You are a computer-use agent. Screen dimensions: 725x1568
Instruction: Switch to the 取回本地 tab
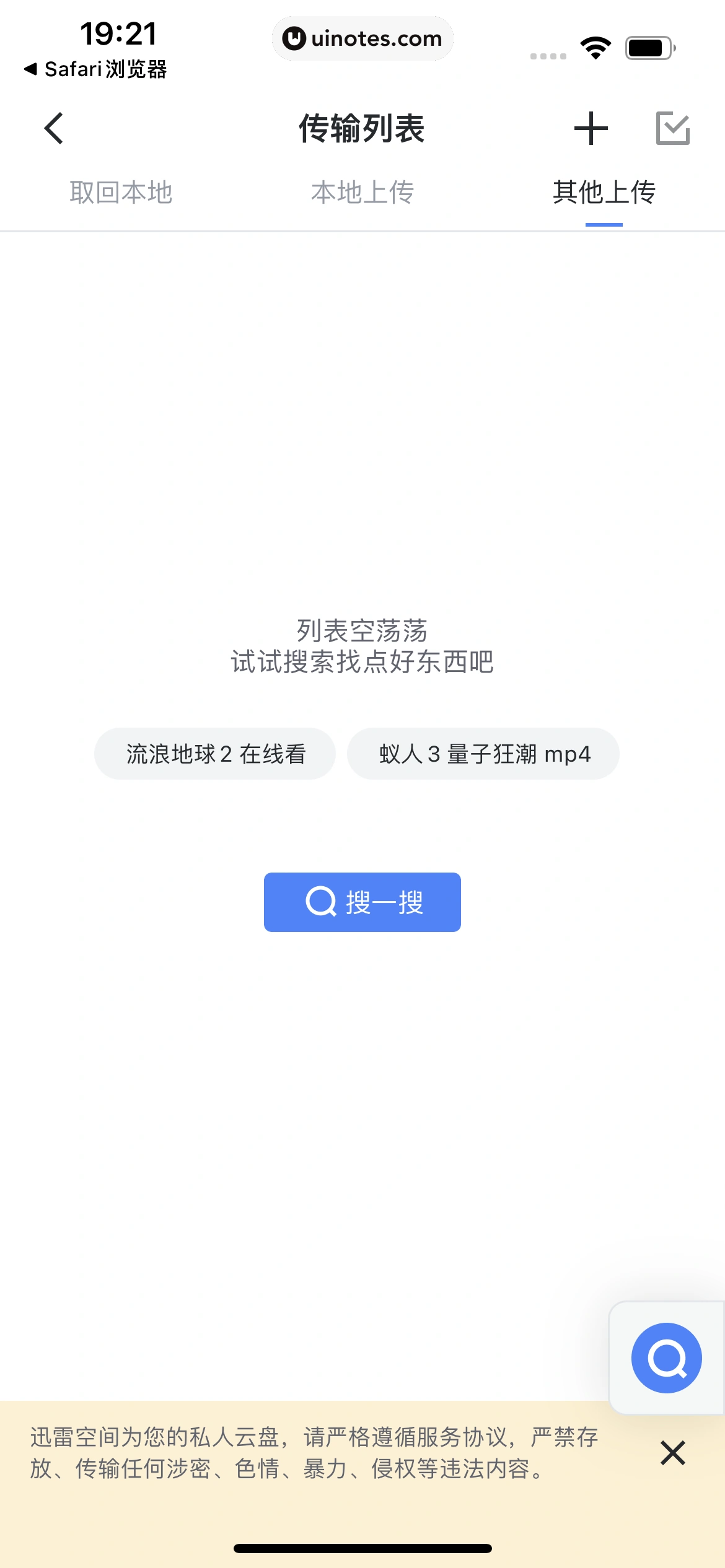(121, 193)
